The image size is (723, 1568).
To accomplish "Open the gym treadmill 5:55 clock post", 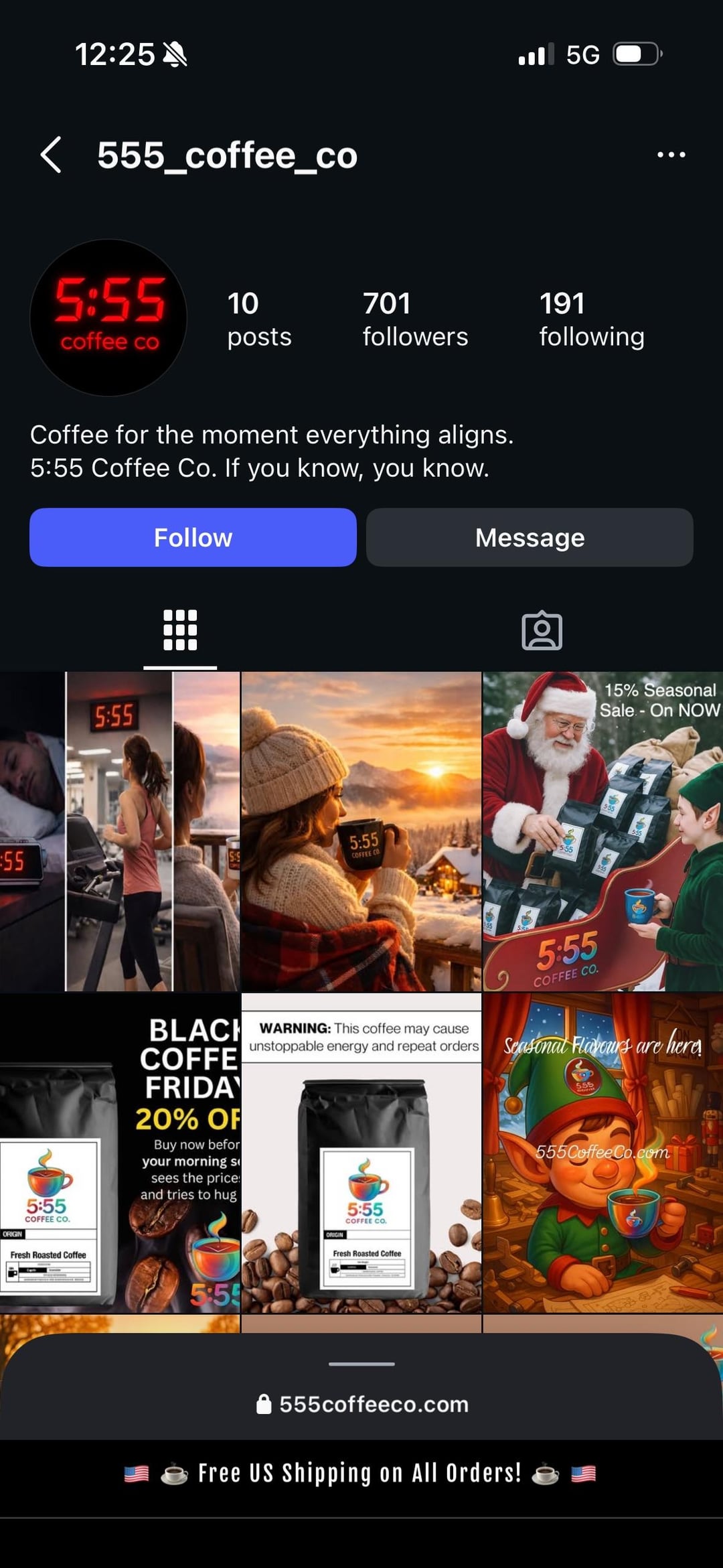I will pos(120,831).
